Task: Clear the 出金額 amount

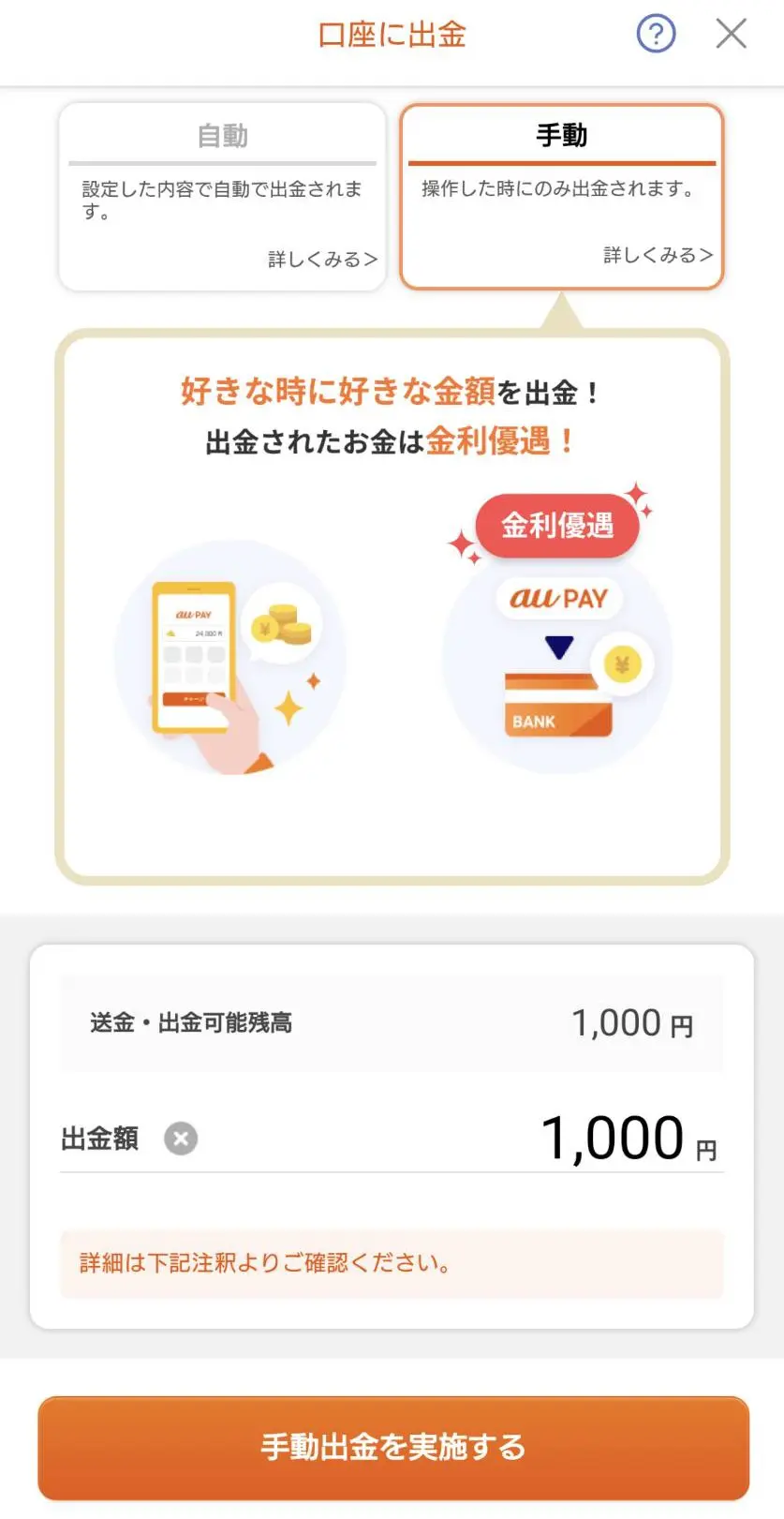Action: point(181,1139)
